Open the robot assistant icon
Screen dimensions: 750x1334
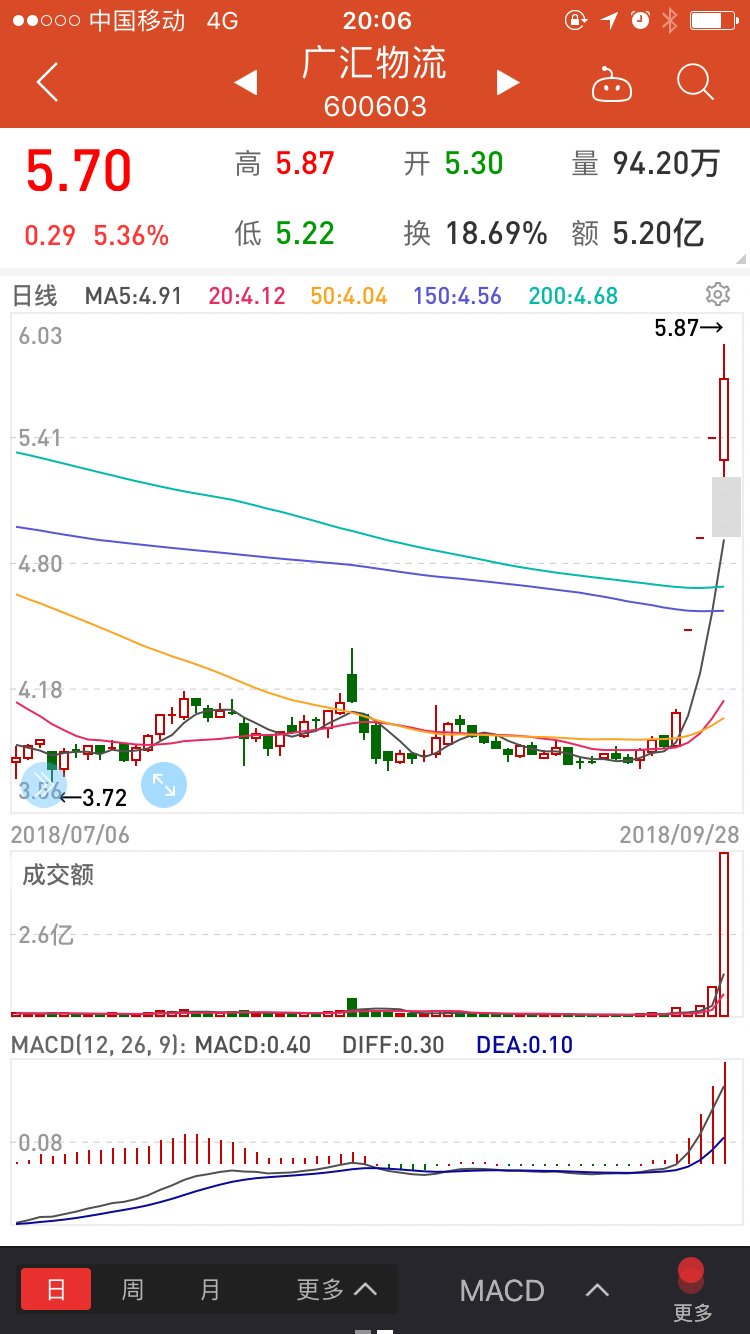point(612,84)
